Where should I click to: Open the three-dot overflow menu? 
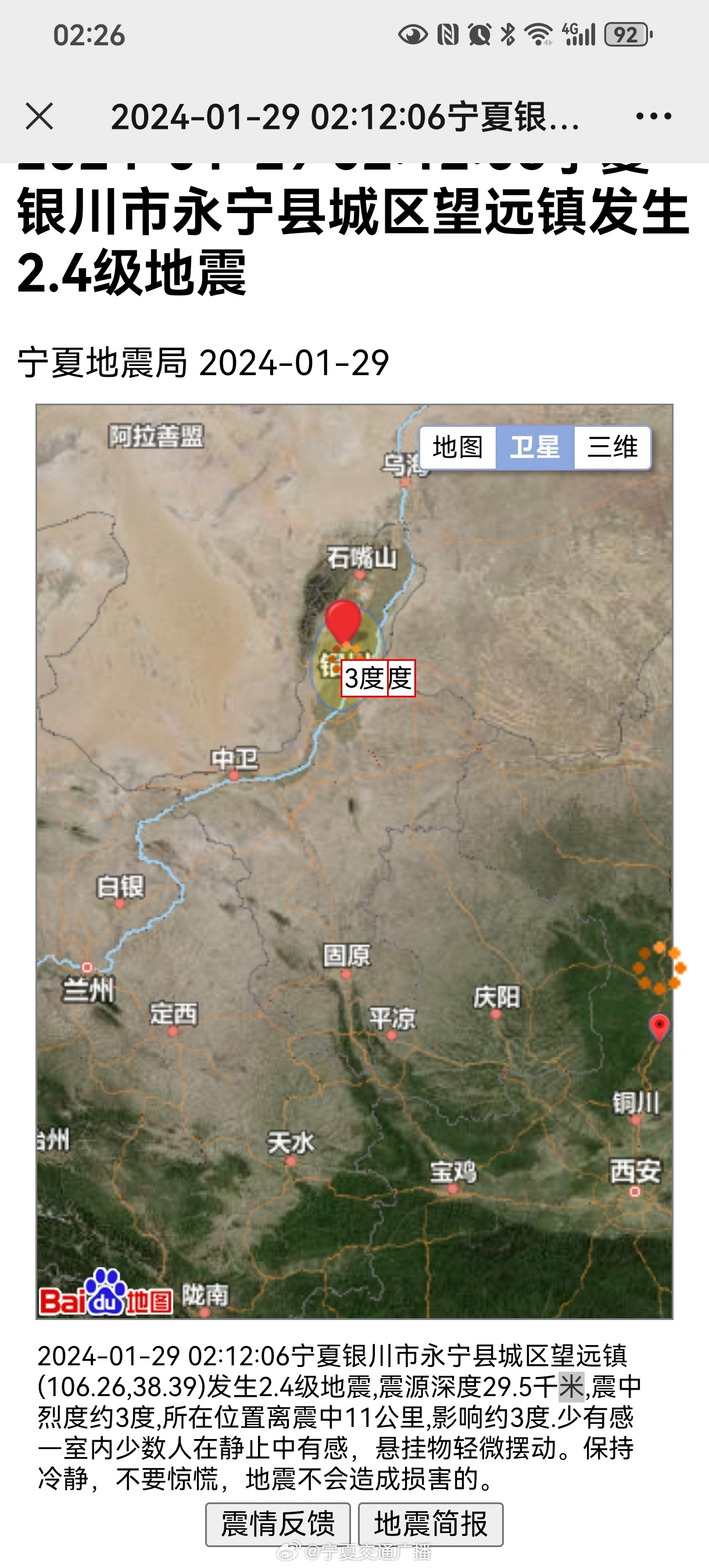(x=654, y=116)
